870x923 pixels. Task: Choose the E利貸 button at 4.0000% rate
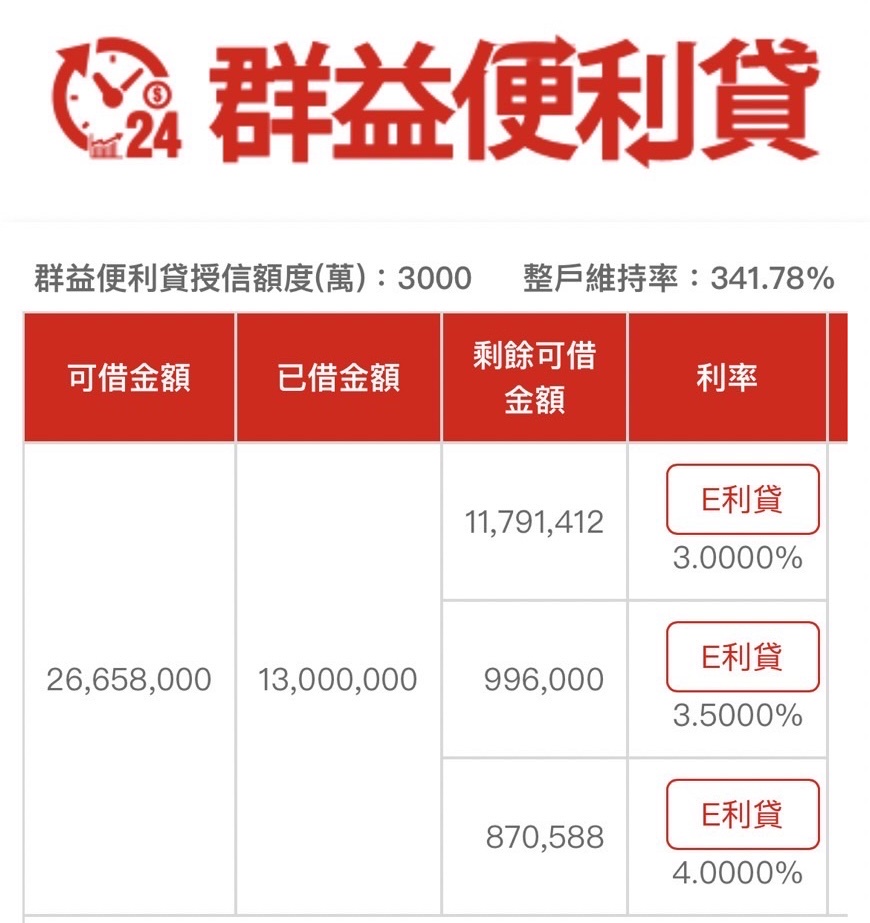(x=742, y=814)
